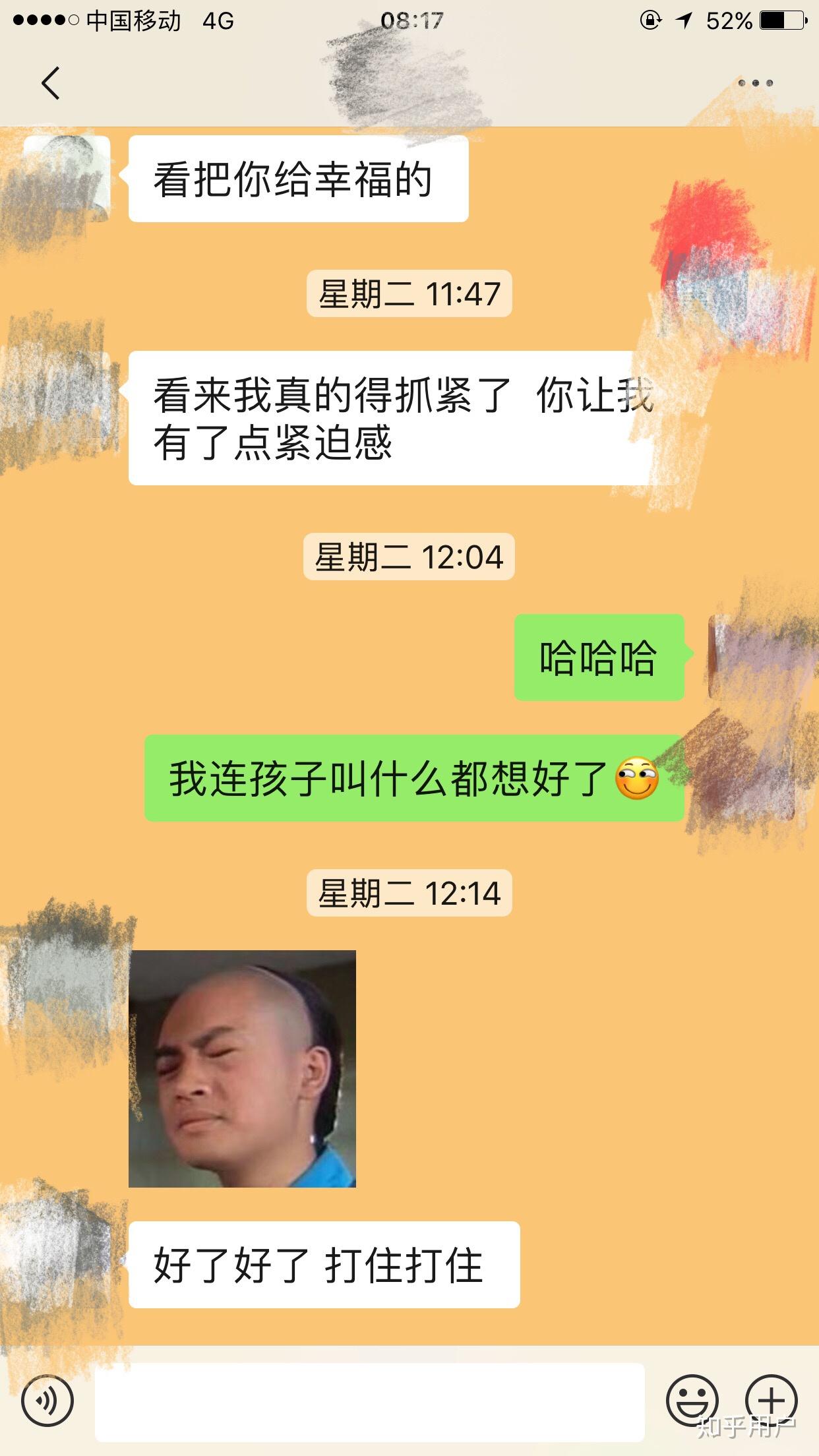Screen dimensions: 819x1456
Task: Tap the message text field
Action: click(x=369, y=1401)
